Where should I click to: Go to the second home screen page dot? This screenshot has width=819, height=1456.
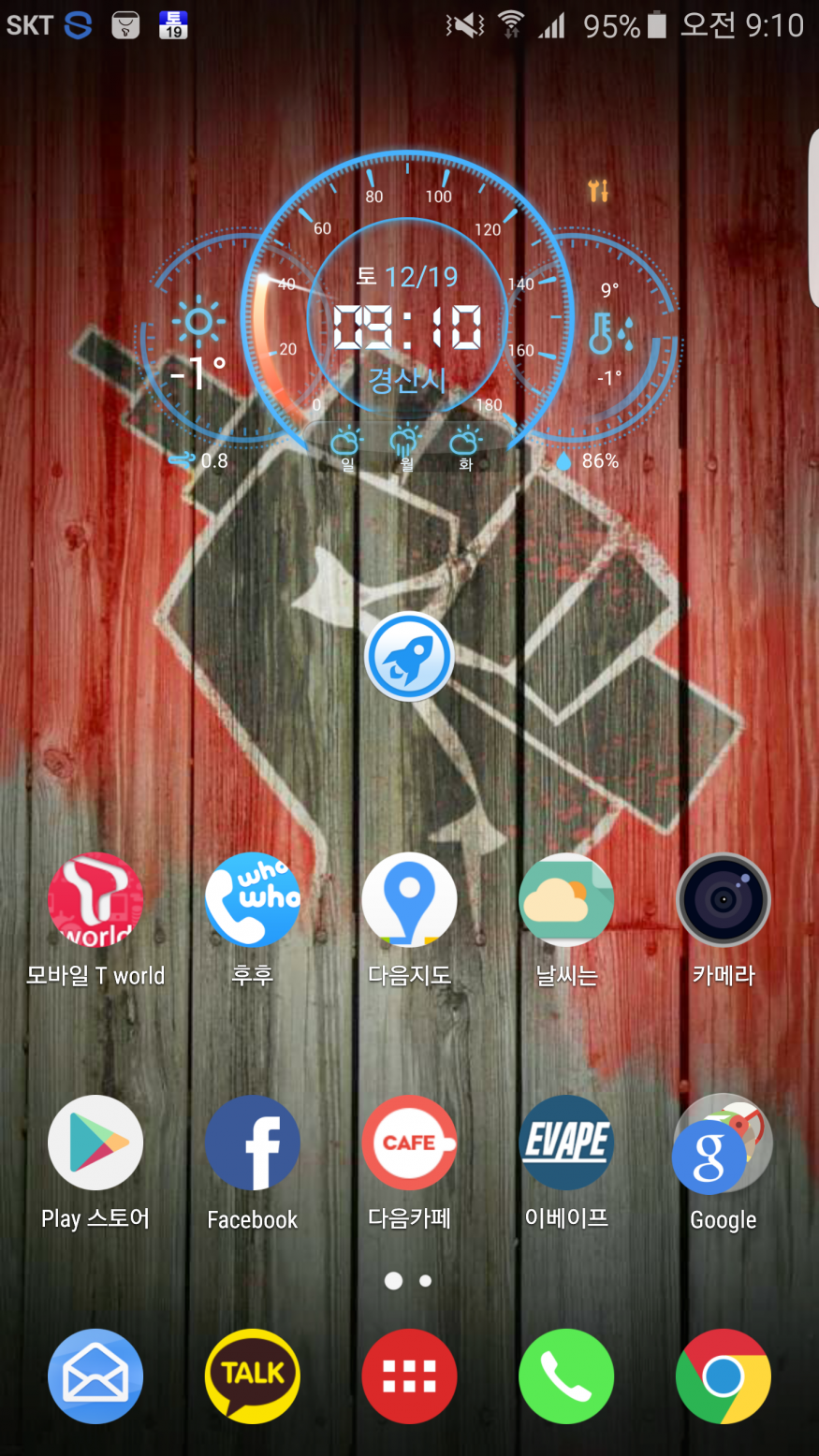pos(426,1281)
